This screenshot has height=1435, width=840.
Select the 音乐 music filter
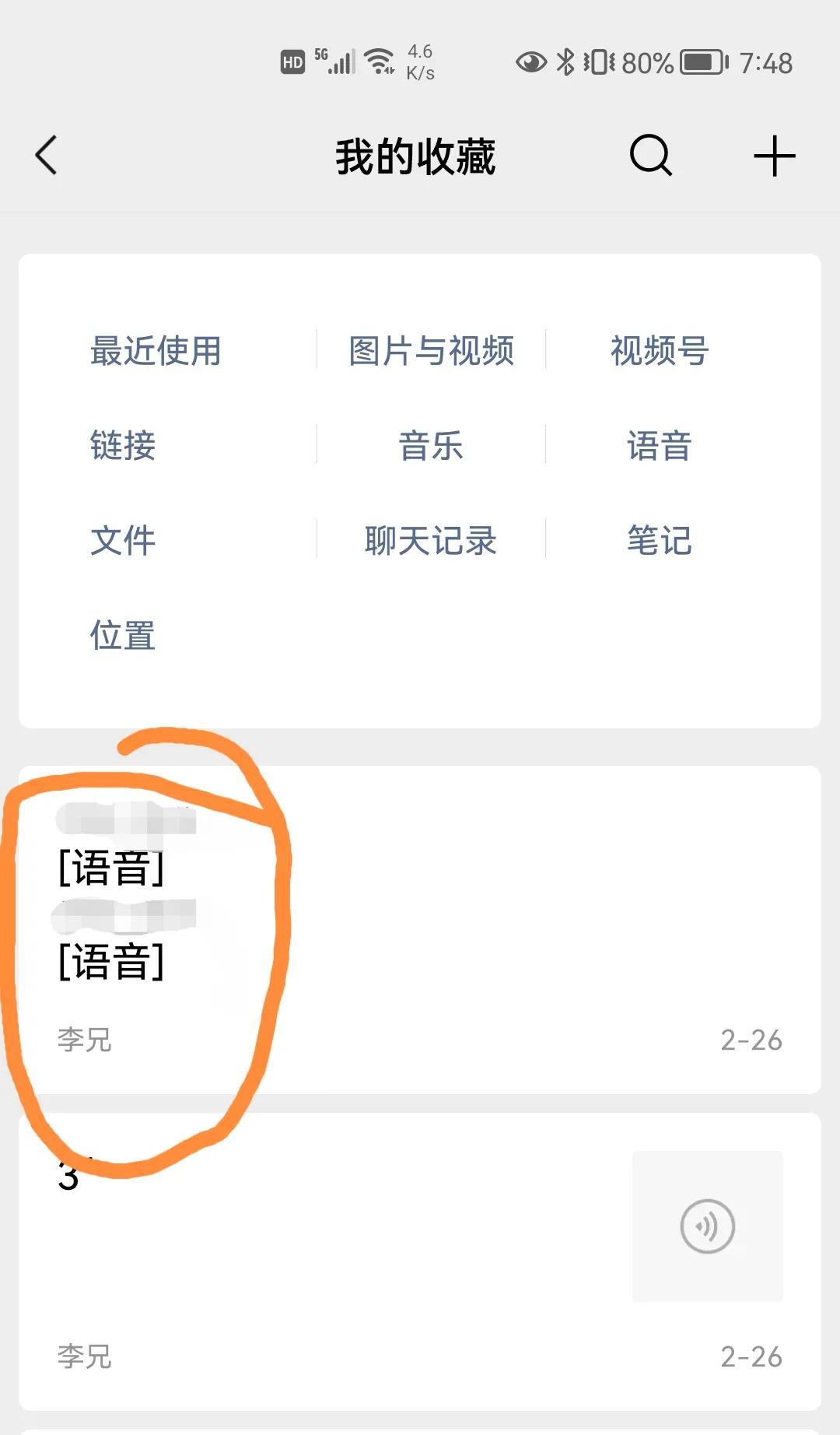point(430,445)
